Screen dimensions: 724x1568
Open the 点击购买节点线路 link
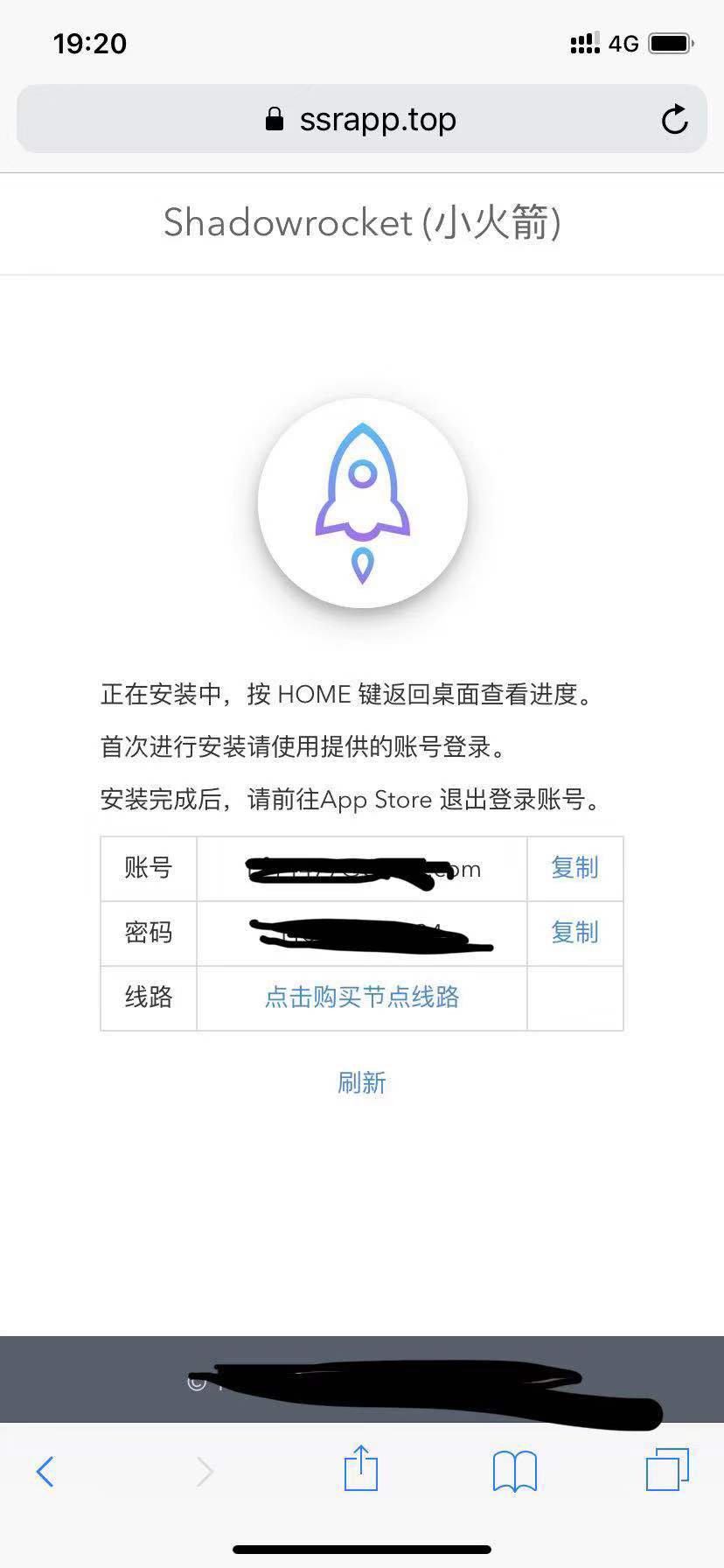click(x=362, y=997)
